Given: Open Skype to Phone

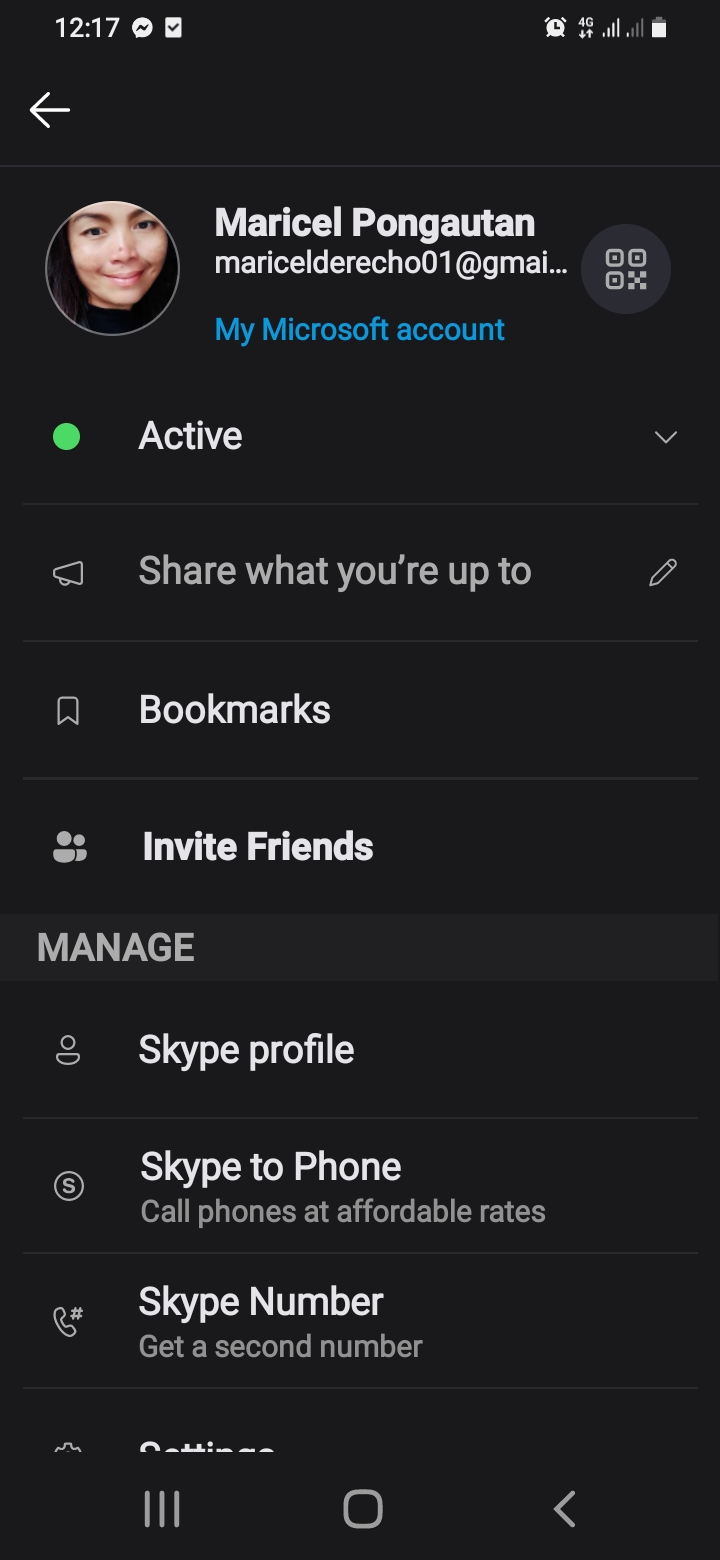Looking at the screenshot, I should point(360,1186).
